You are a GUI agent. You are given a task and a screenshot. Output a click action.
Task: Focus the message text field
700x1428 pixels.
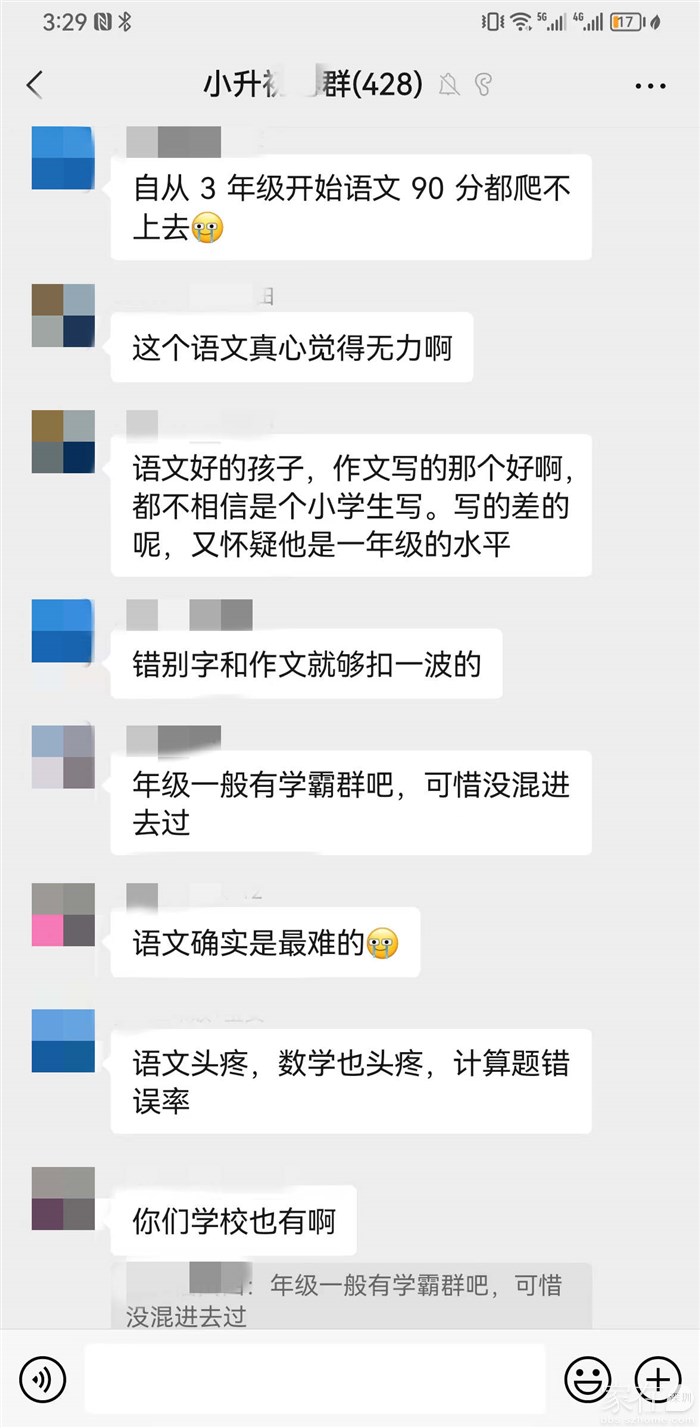point(315,1379)
